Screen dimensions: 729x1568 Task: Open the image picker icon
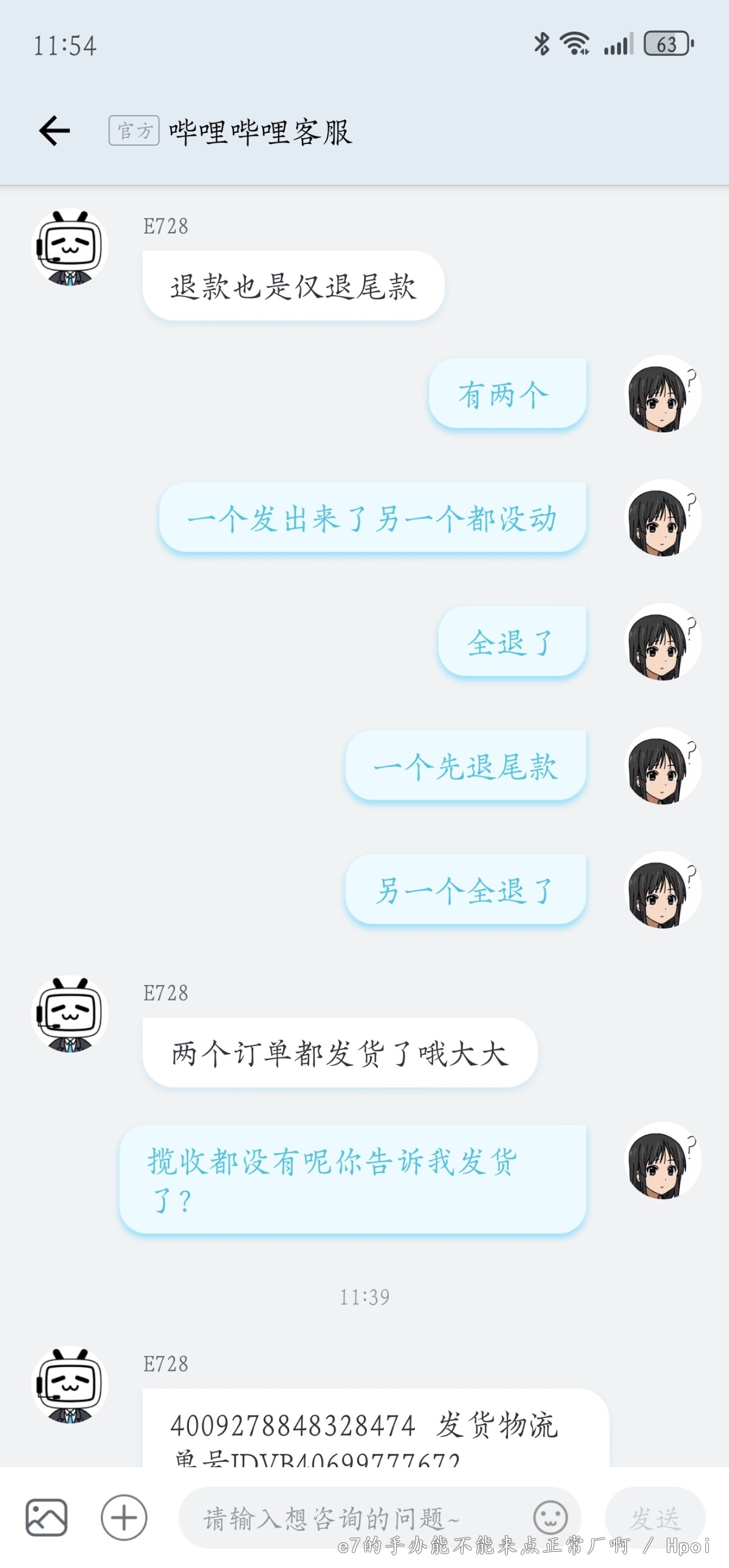(46, 1518)
